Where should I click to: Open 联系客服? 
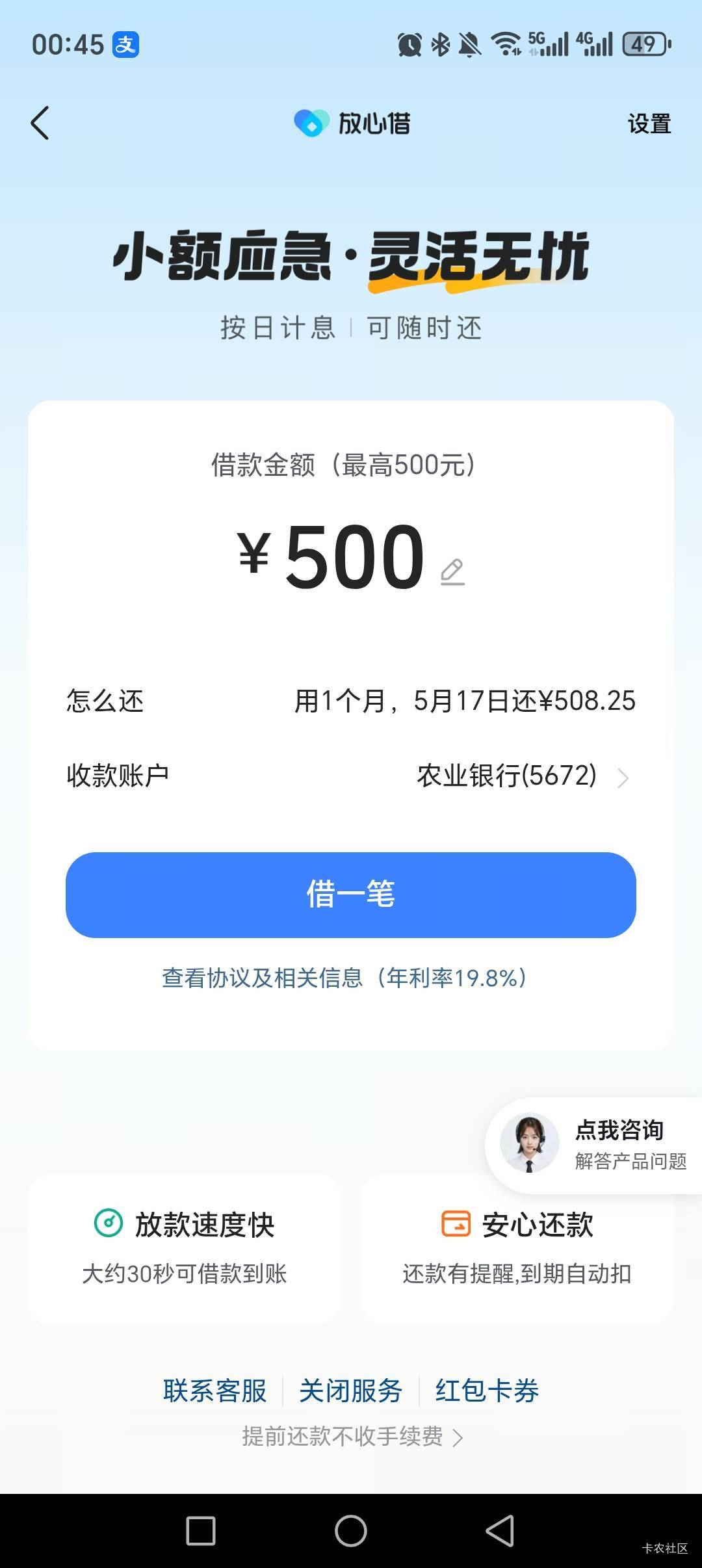(x=215, y=1391)
